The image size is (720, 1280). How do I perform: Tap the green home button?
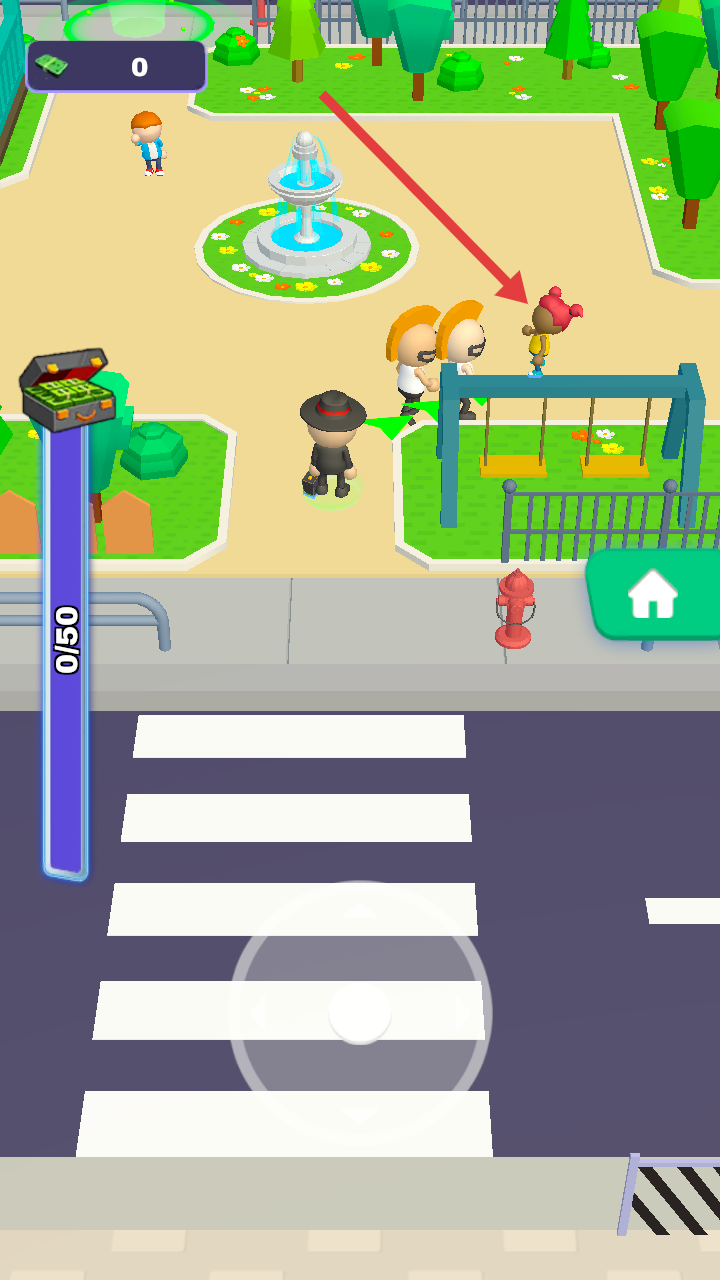653,594
